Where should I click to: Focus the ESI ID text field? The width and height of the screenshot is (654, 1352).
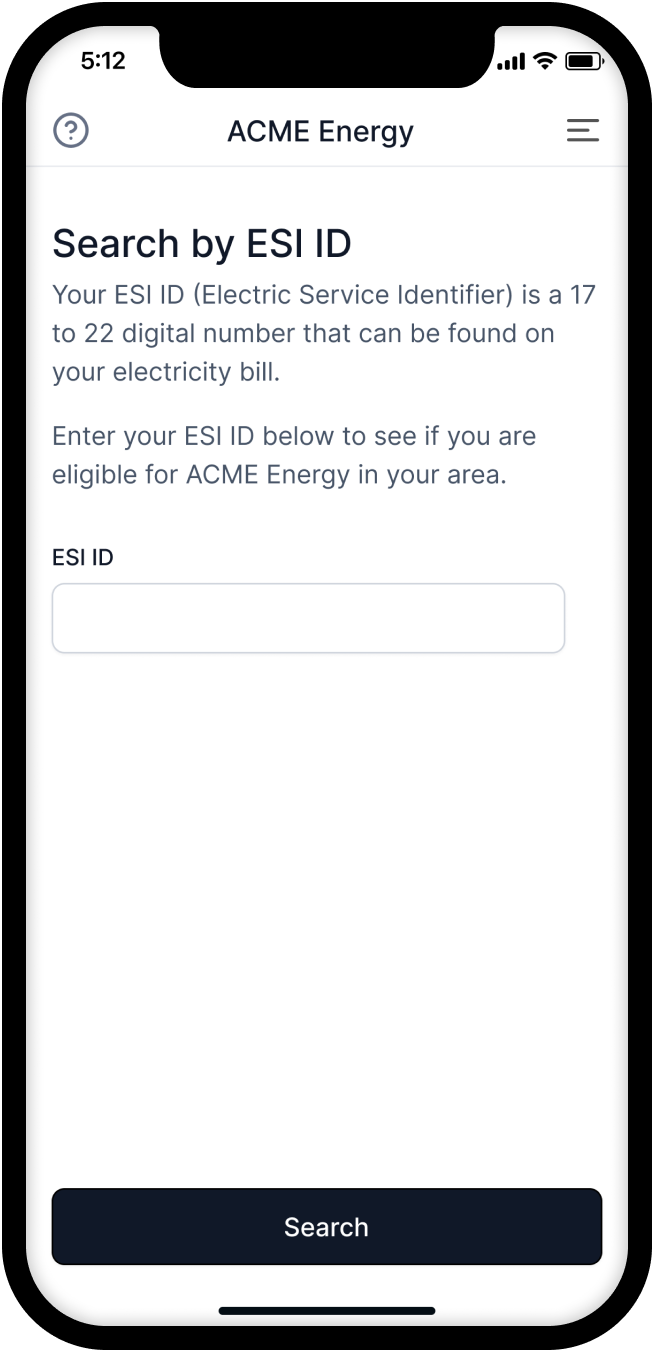pos(308,618)
